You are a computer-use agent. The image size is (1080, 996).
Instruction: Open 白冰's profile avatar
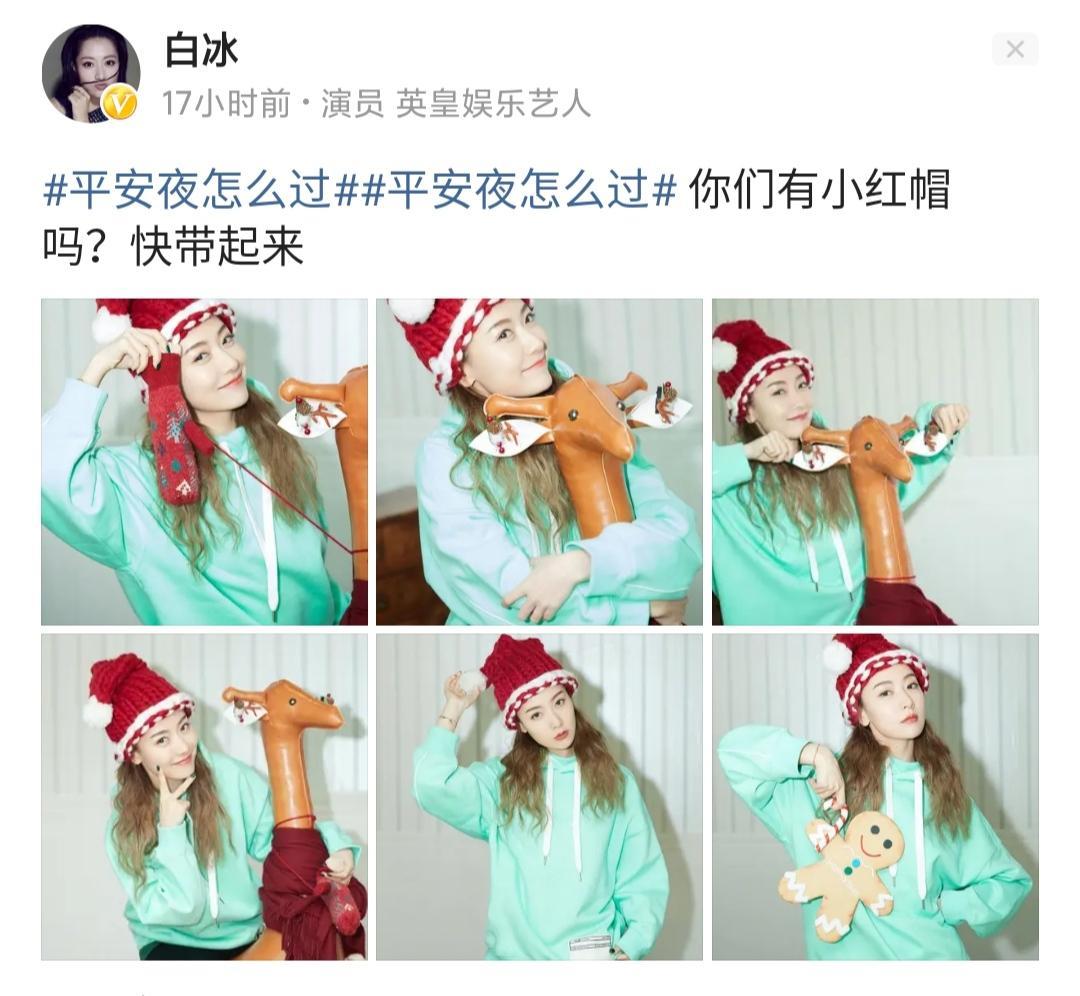[90, 74]
